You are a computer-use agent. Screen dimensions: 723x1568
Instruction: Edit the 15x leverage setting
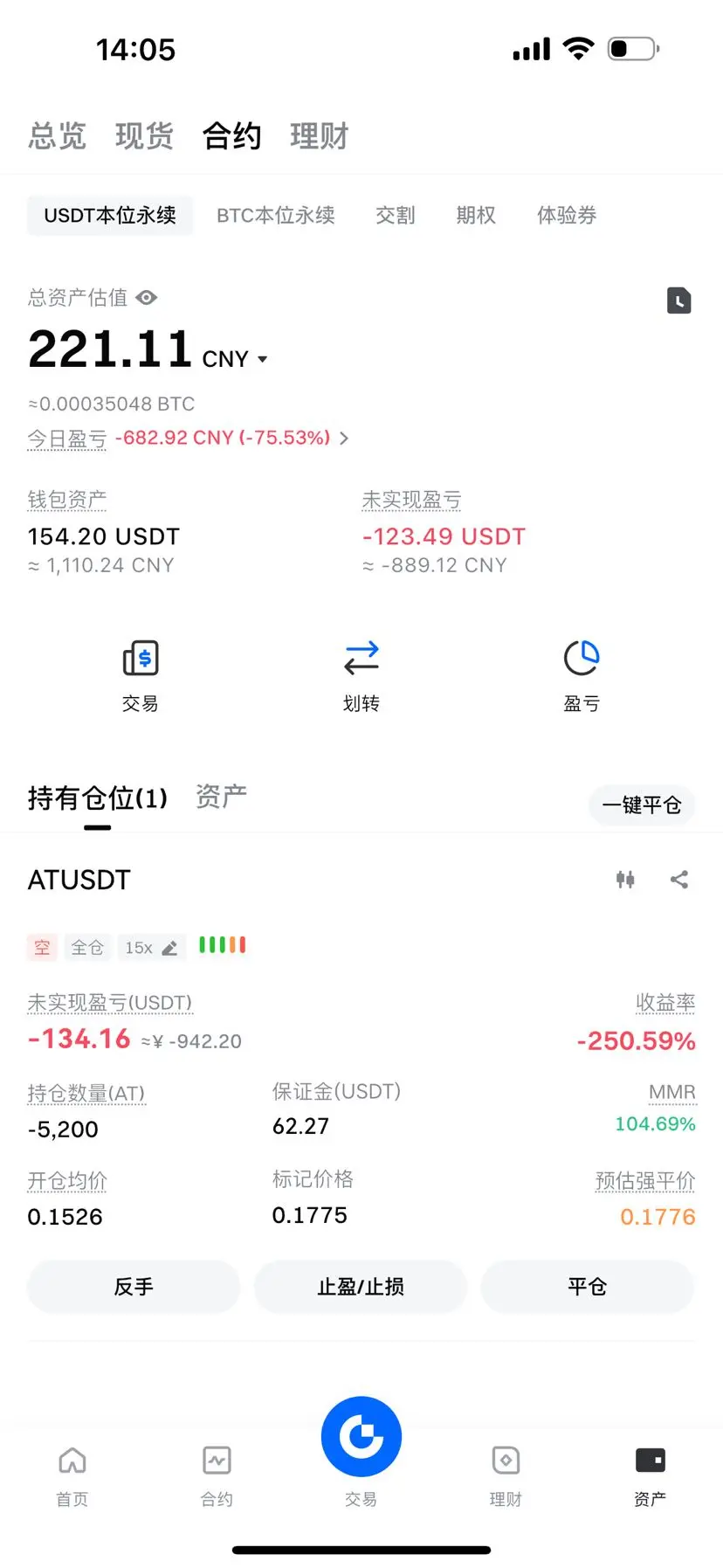[151, 948]
